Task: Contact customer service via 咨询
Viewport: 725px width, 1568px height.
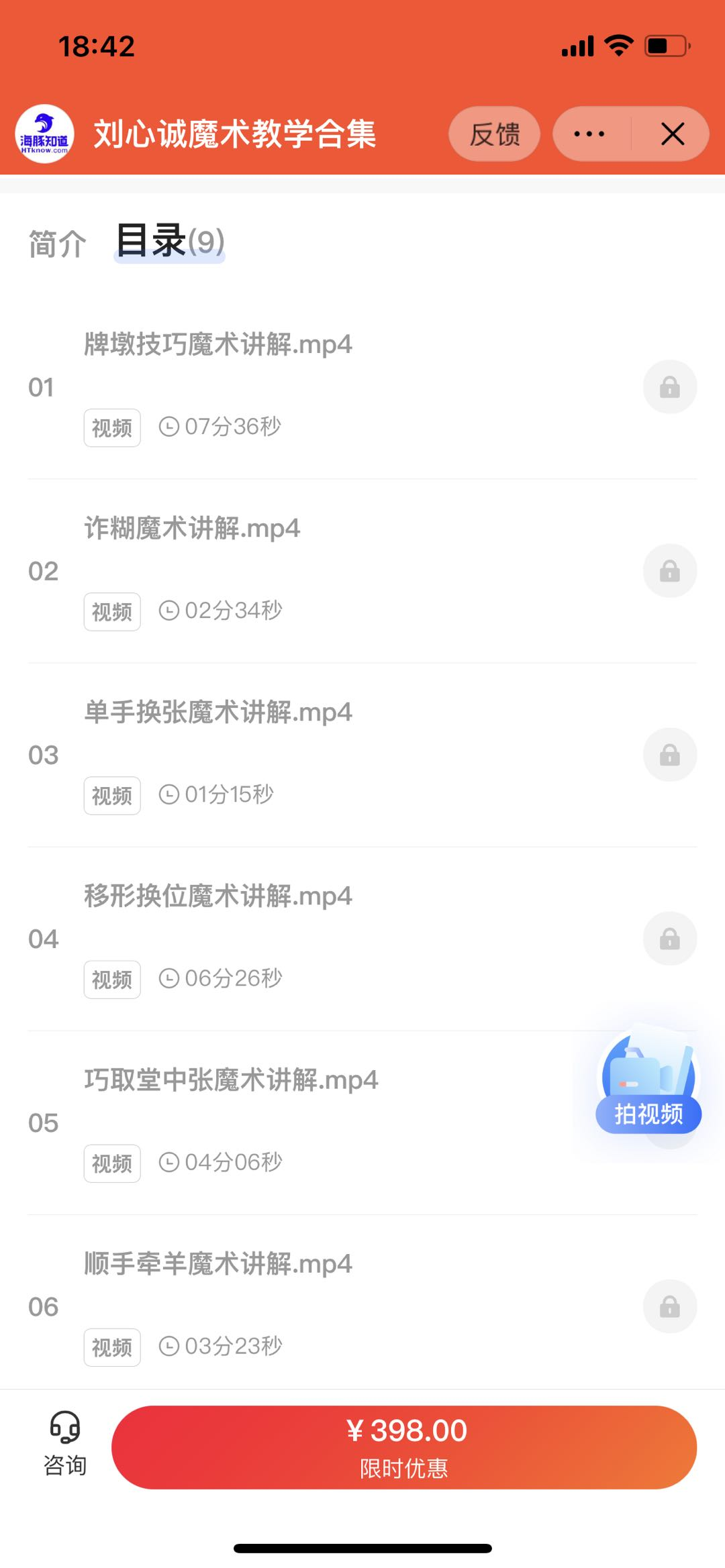Action: click(x=65, y=1445)
